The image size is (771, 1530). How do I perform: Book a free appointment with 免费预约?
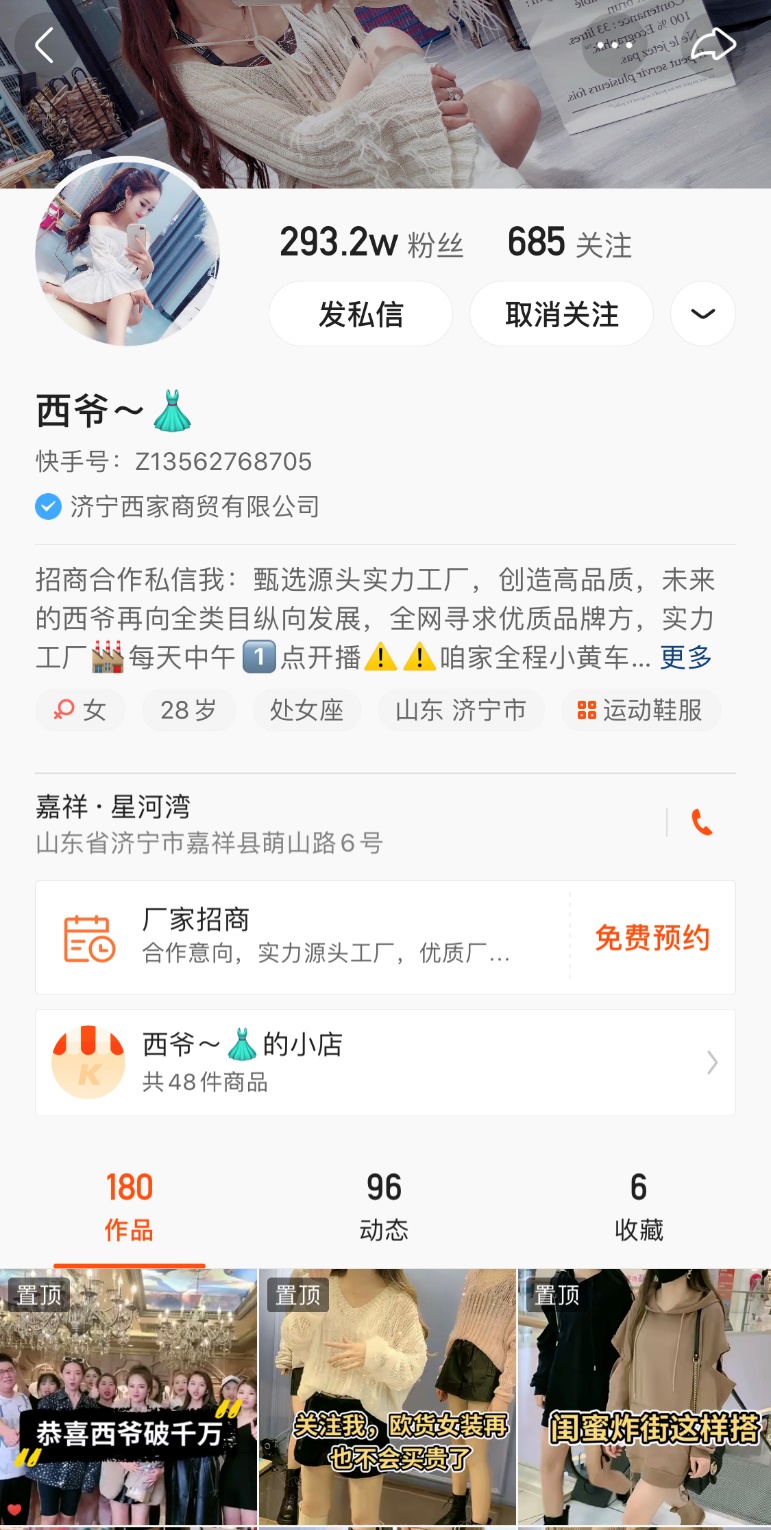[x=652, y=938]
